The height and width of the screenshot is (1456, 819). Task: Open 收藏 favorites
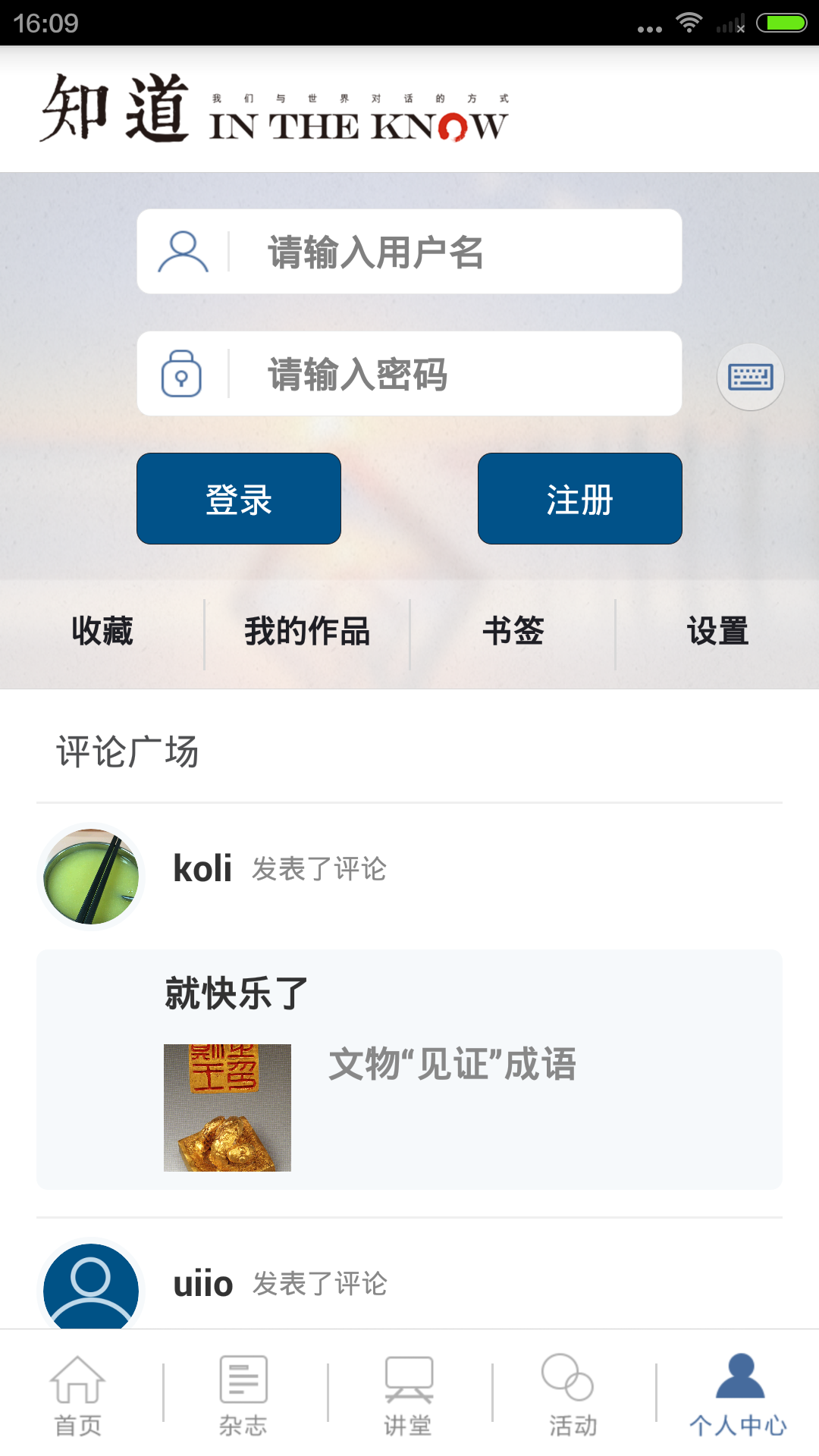(102, 632)
